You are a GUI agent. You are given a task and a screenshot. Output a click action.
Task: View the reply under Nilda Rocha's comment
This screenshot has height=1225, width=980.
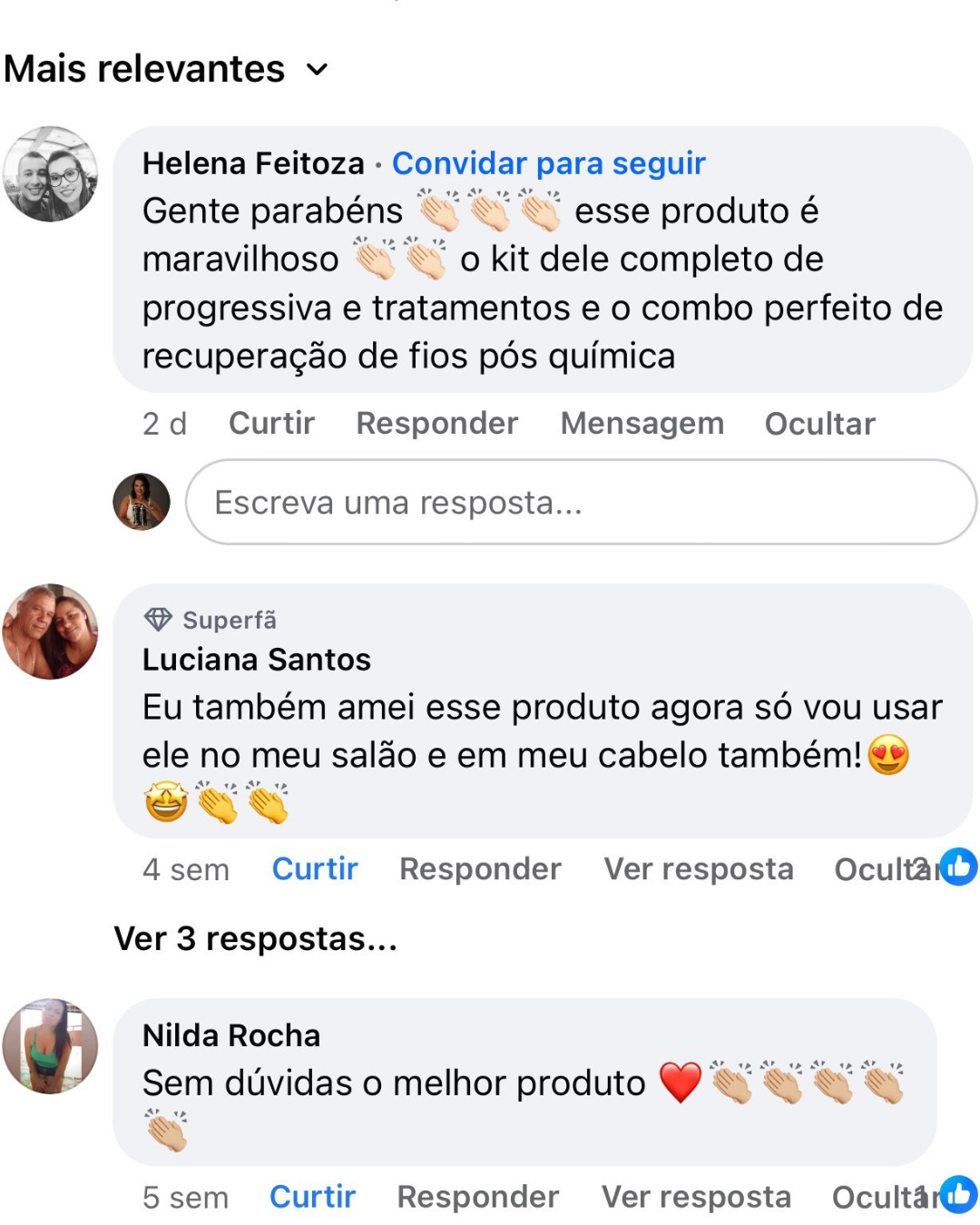696,1197
